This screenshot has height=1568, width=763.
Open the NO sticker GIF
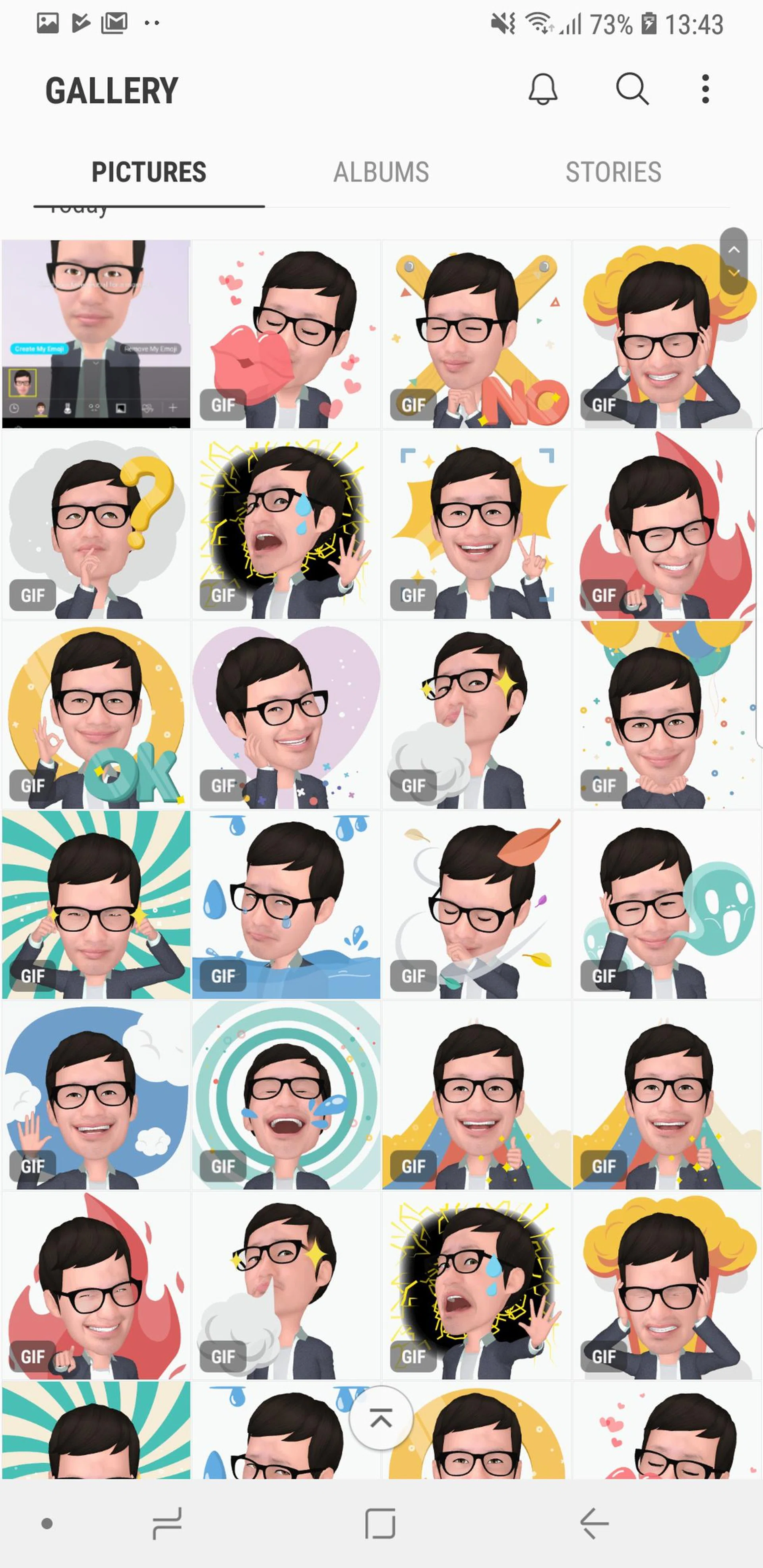pyautogui.click(x=476, y=333)
